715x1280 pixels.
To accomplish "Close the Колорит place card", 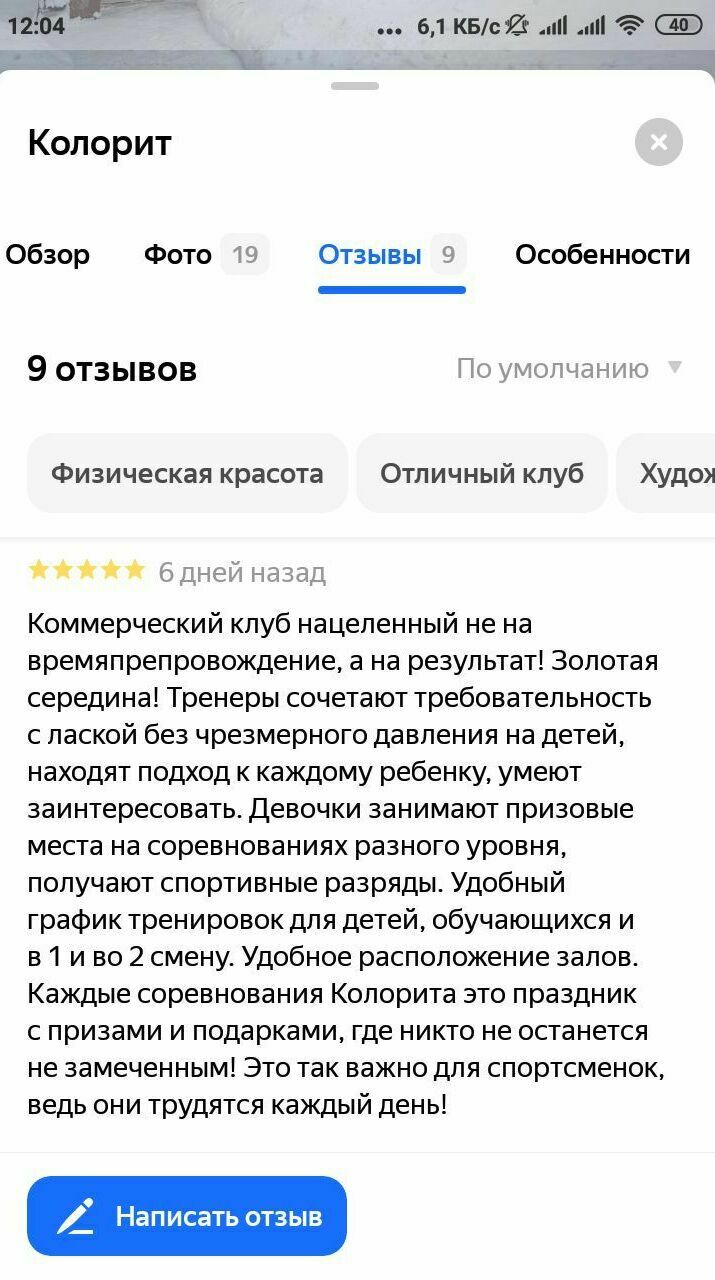I will pyautogui.click(x=658, y=142).
